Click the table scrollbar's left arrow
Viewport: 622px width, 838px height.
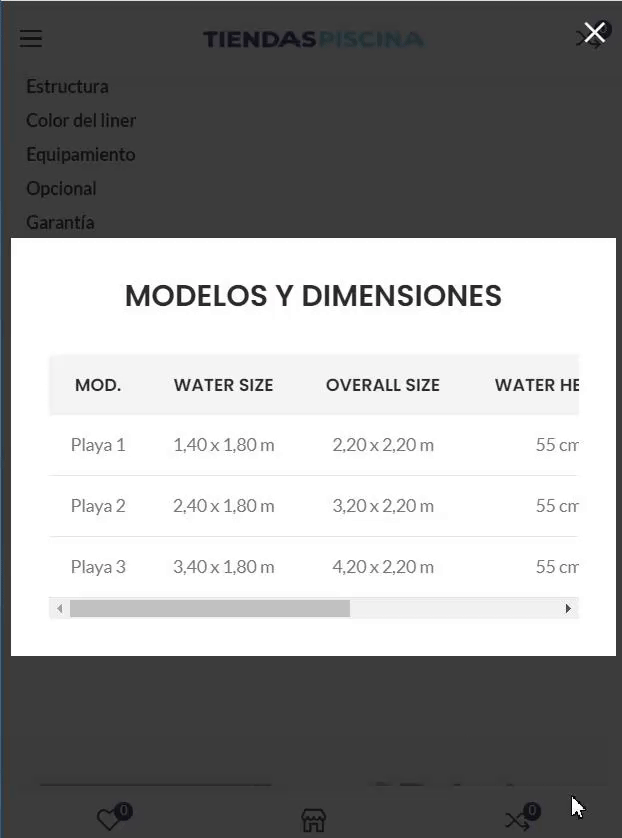pyautogui.click(x=60, y=608)
